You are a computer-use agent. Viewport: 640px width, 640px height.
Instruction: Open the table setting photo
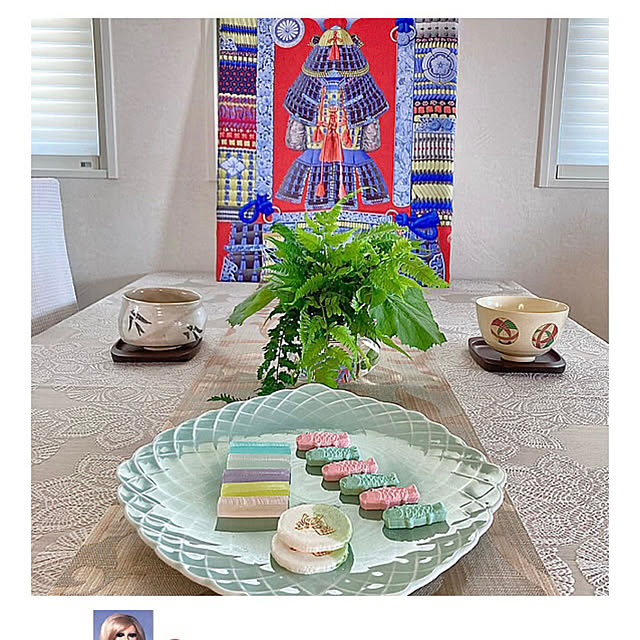tap(320, 306)
